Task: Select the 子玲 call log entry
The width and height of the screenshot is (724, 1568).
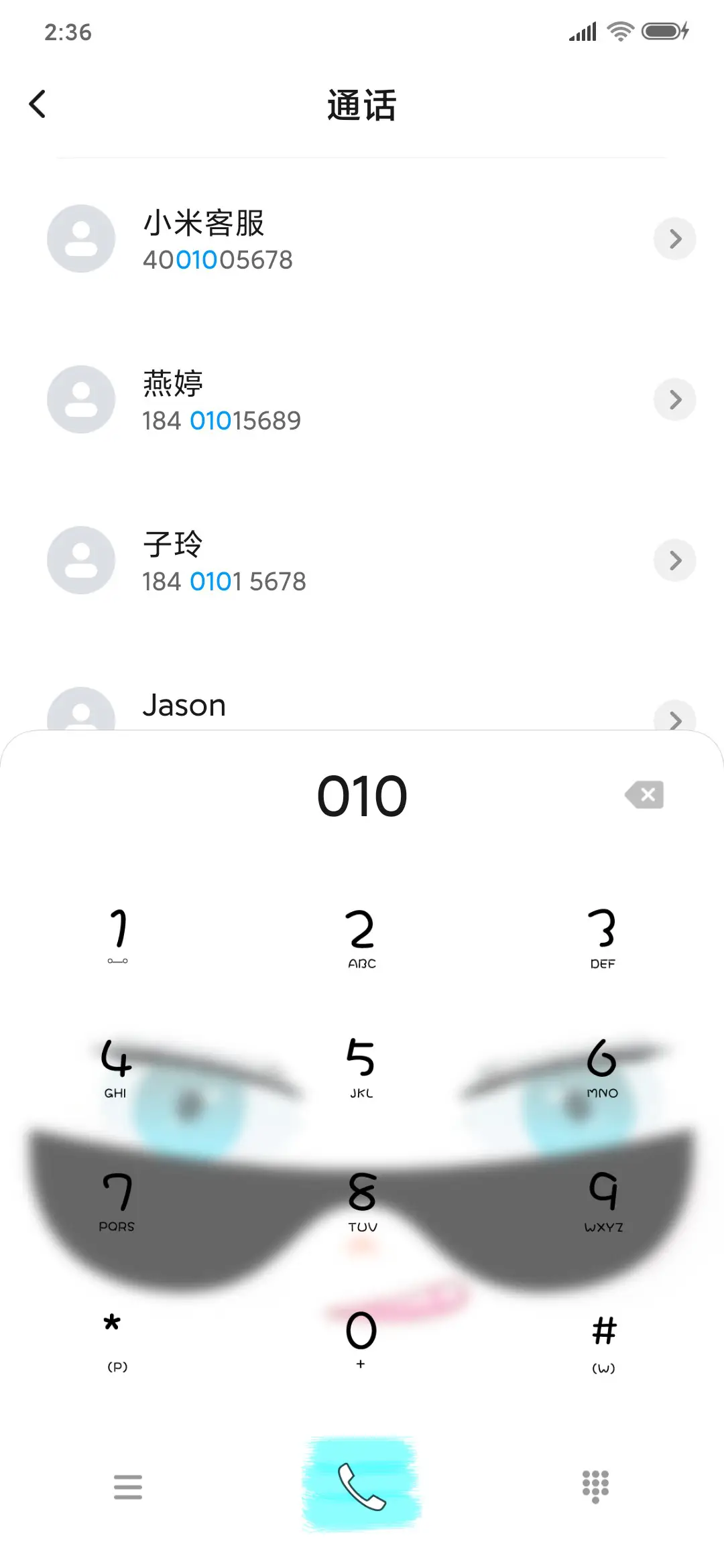Action: point(268,560)
